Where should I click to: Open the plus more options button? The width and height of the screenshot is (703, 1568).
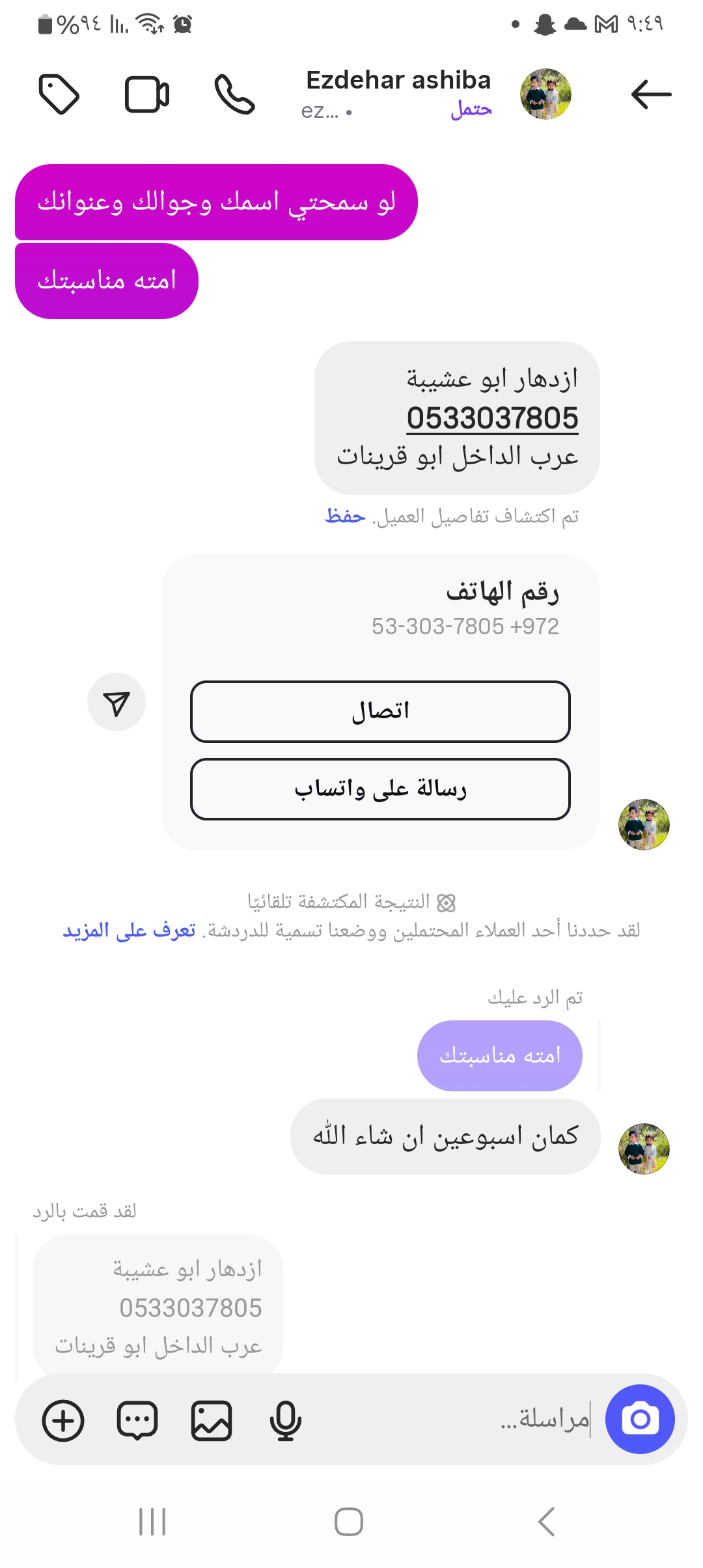(x=63, y=1420)
